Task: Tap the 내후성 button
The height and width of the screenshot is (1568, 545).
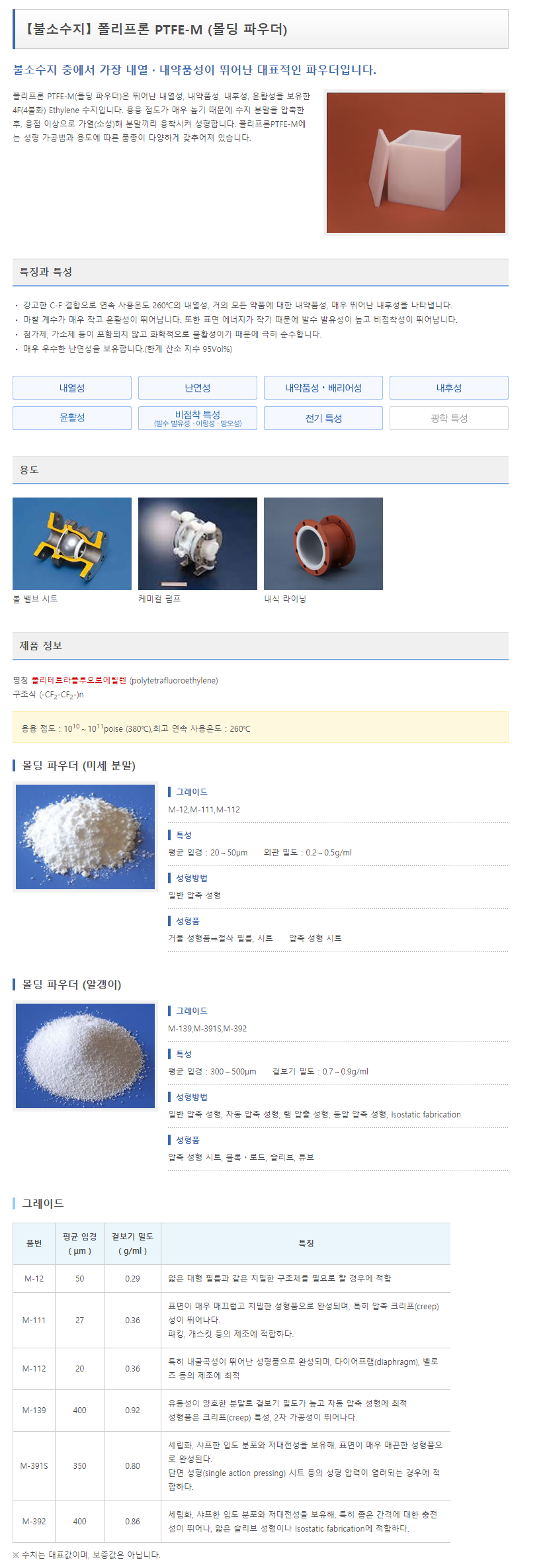Action: 449,388
